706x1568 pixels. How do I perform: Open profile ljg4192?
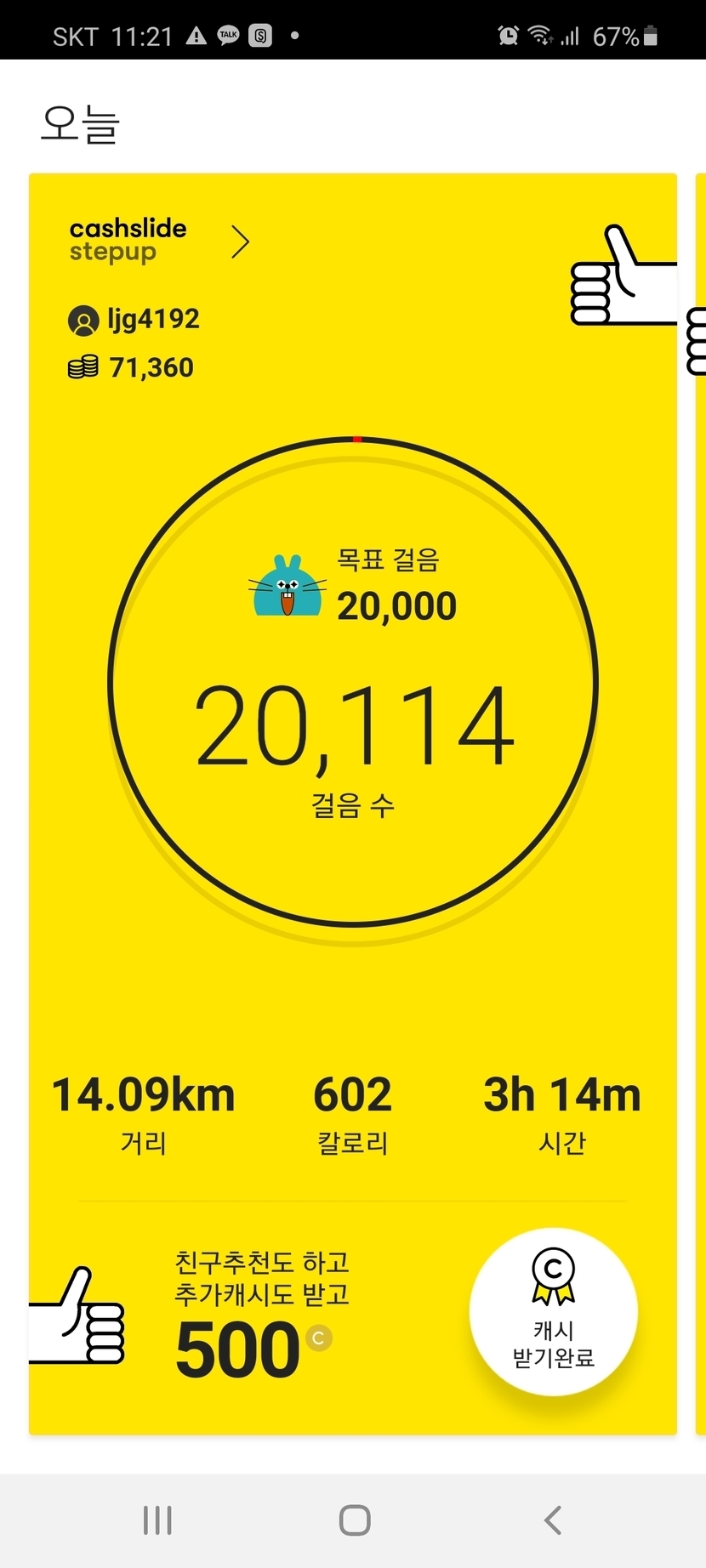pos(134,320)
